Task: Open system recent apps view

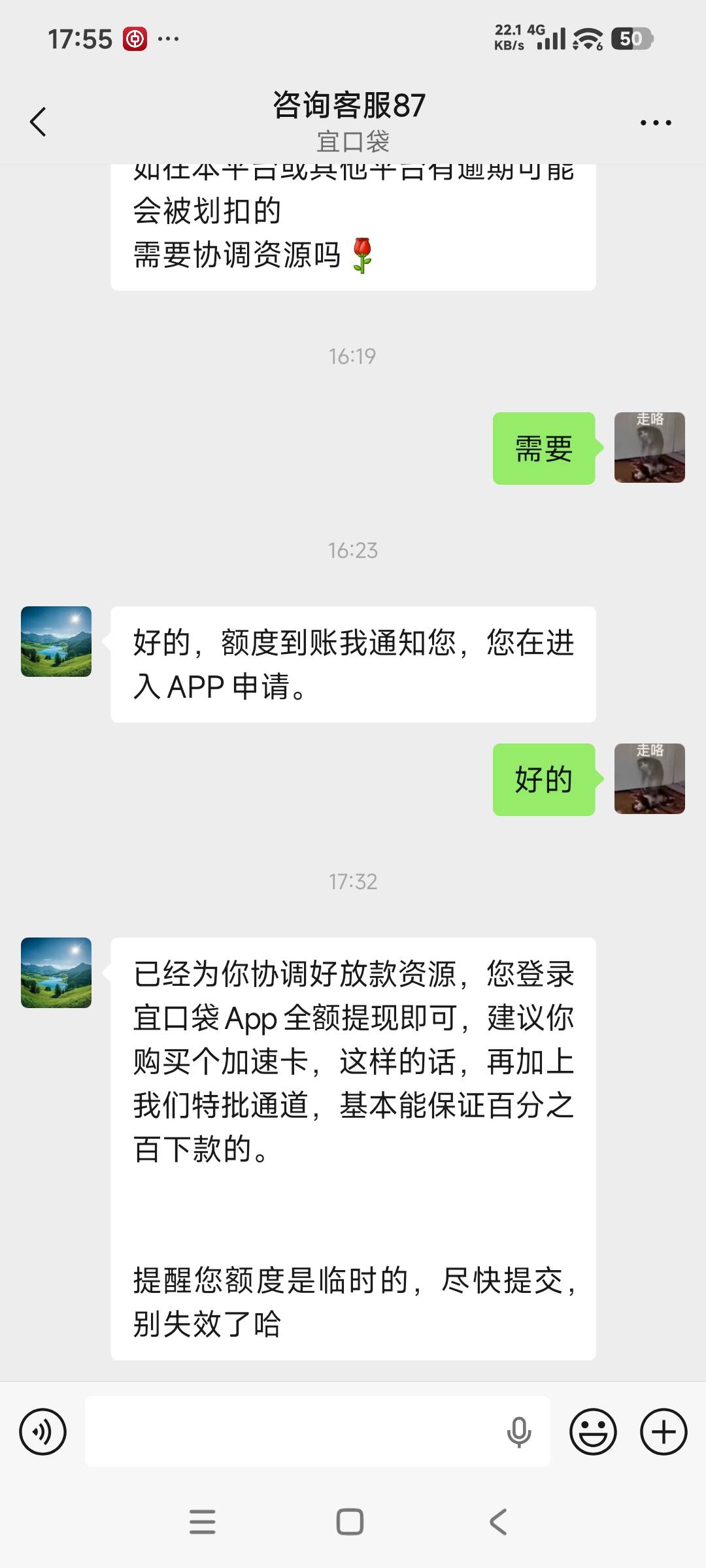Action: click(x=203, y=1522)
